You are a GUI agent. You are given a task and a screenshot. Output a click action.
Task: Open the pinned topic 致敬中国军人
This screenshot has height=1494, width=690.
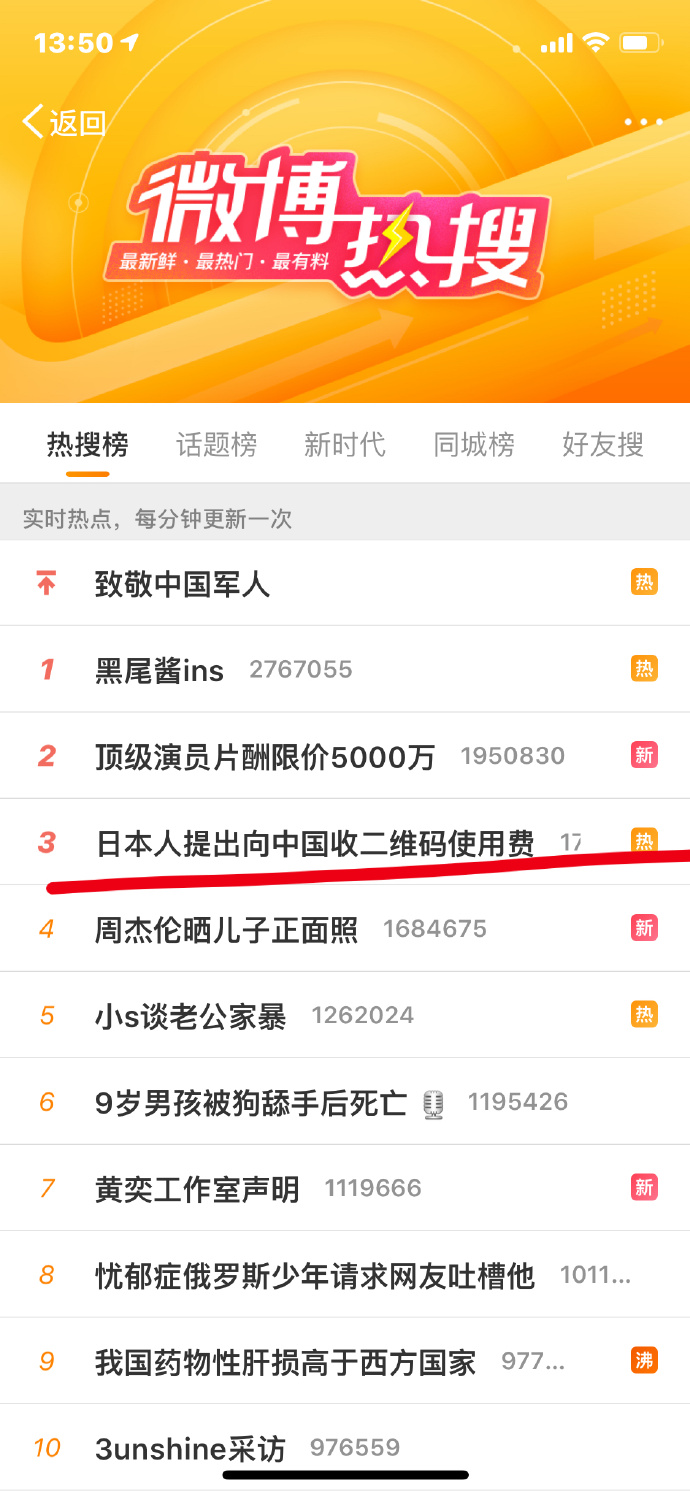(183, 583)
